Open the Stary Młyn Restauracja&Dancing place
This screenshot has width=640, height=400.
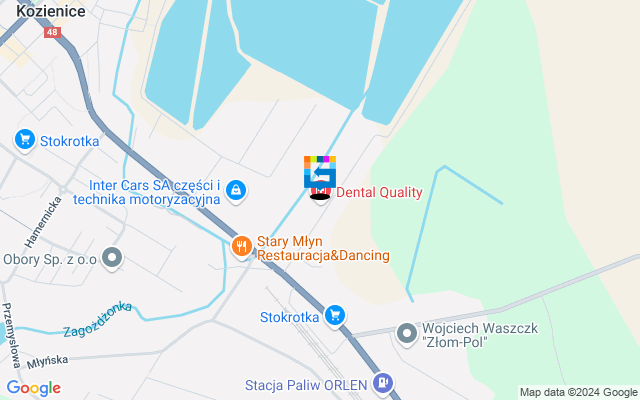240,245
